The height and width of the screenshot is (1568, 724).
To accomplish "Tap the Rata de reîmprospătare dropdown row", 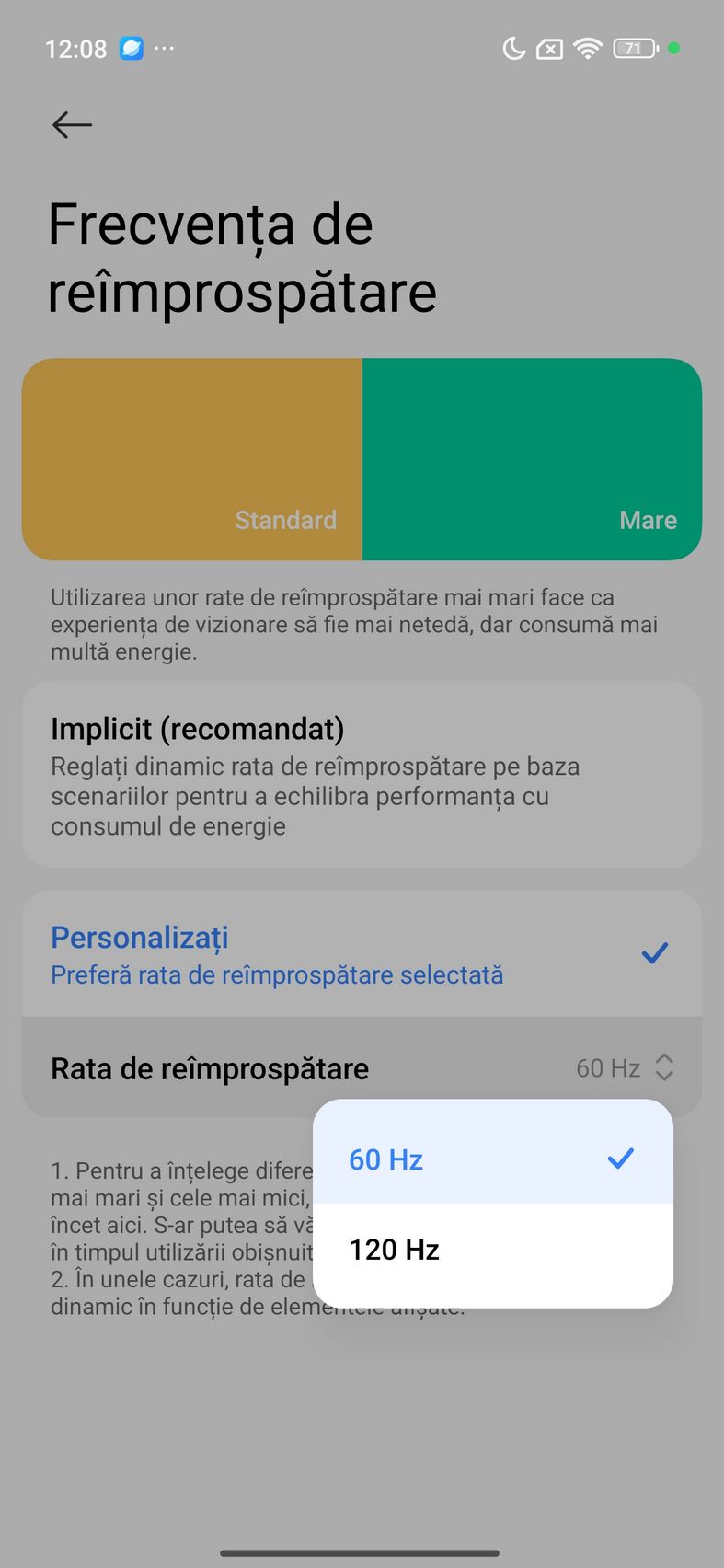I will [362, 1068].
